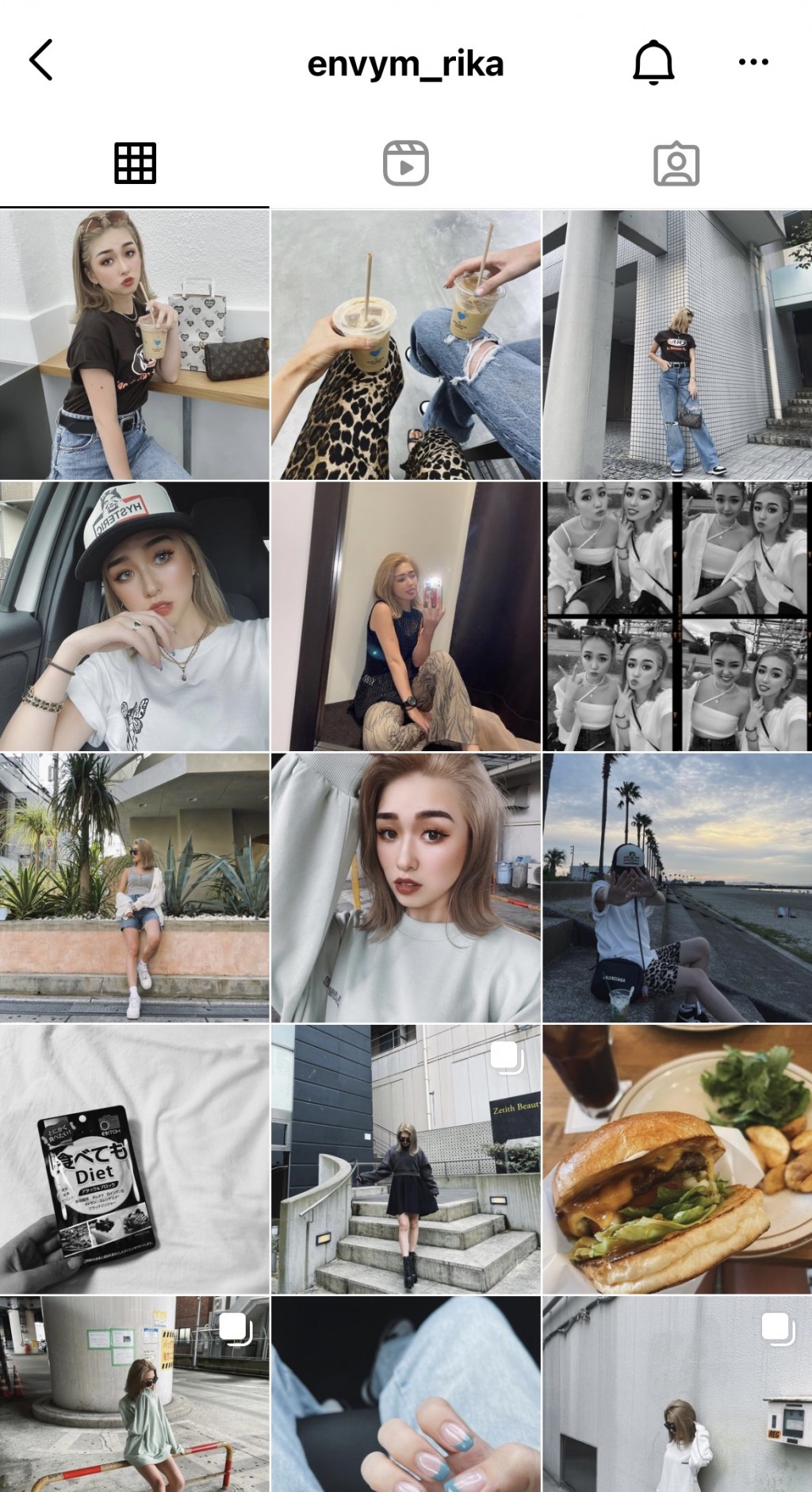Open the notifications bell

pyautogui.click(x=653, y=62)
